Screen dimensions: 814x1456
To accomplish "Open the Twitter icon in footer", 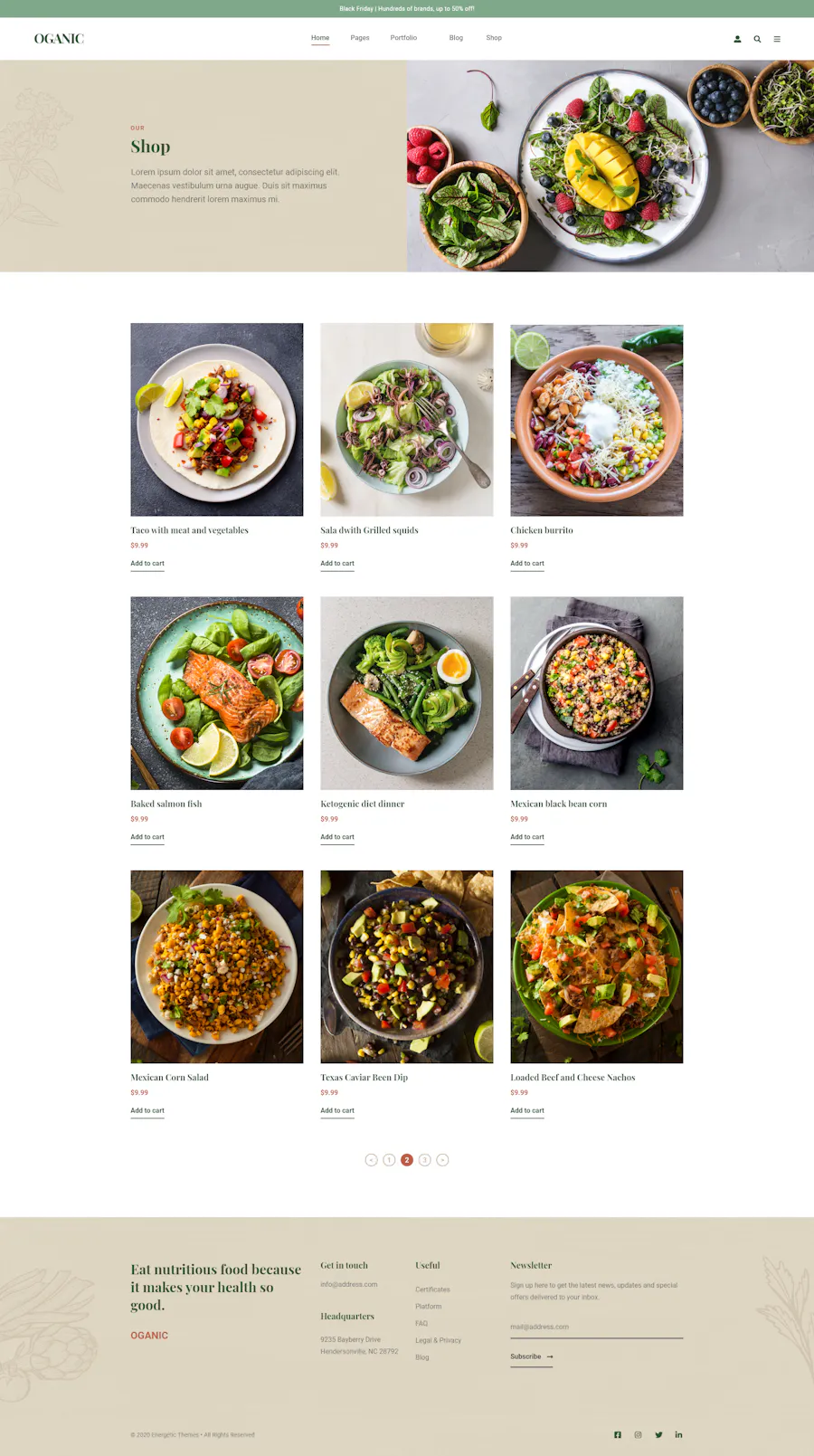I will pyautogui.click(x=658, y=1434).
